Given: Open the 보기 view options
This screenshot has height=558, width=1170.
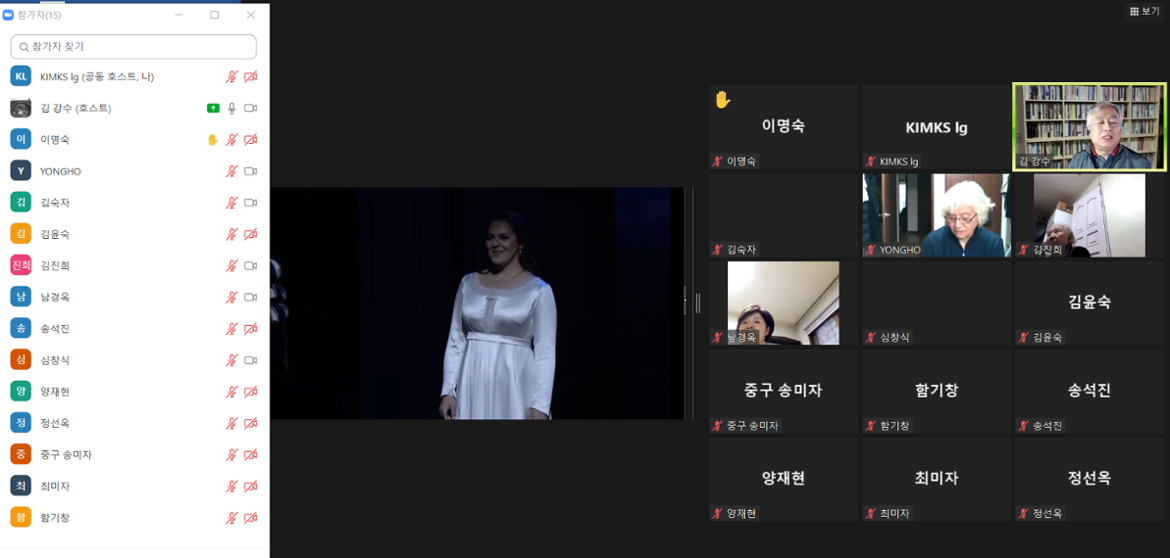Looking at the screenshot, I should (1144, 11).
